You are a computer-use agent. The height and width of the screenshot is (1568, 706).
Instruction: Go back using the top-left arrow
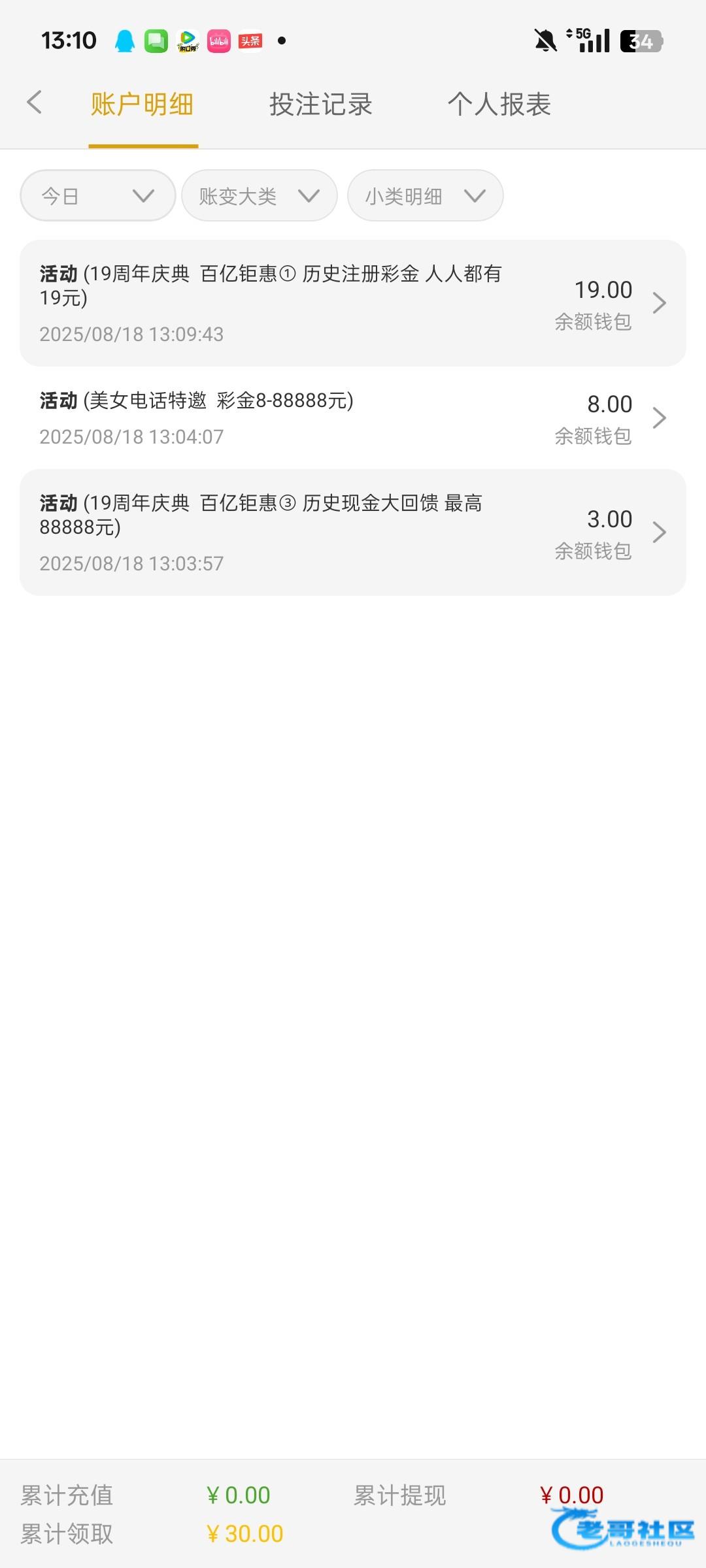coord(35,103)
